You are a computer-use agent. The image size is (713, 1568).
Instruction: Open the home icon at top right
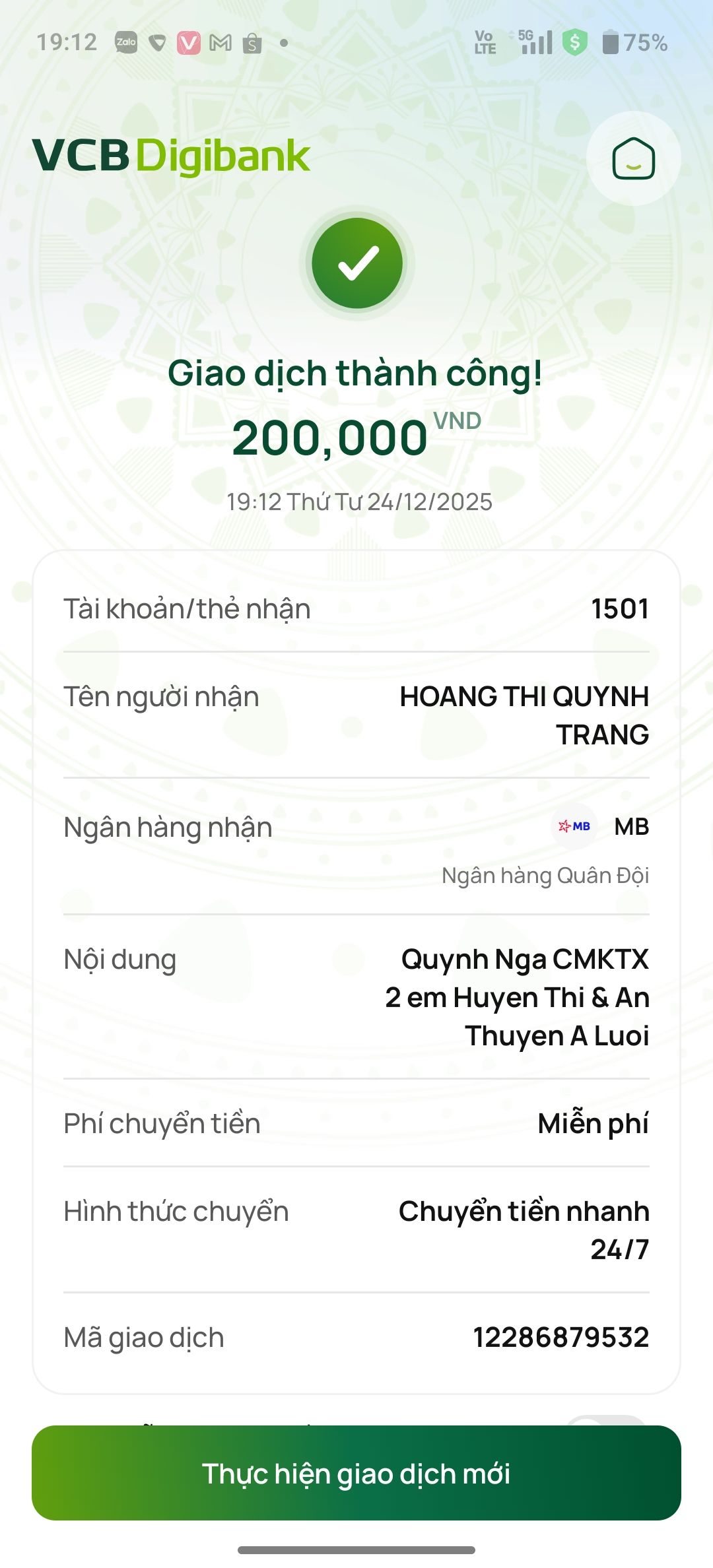pyautogui.click(x=633, y=158)
